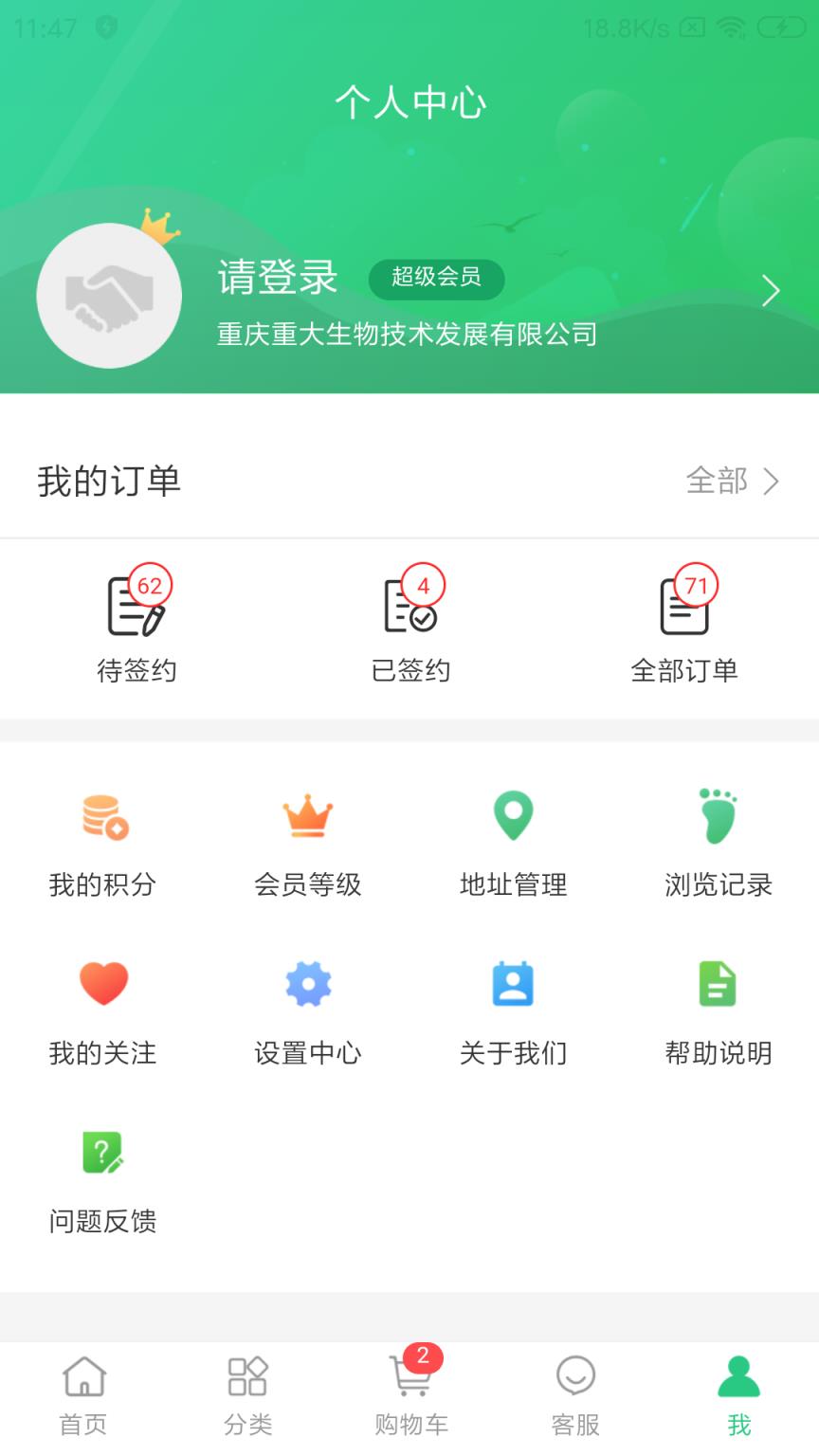Image resolution: width=819 pixels, height=1456 pixels.
Task: Open 待签约 orders with 62 badge
Action: (137, 625)
